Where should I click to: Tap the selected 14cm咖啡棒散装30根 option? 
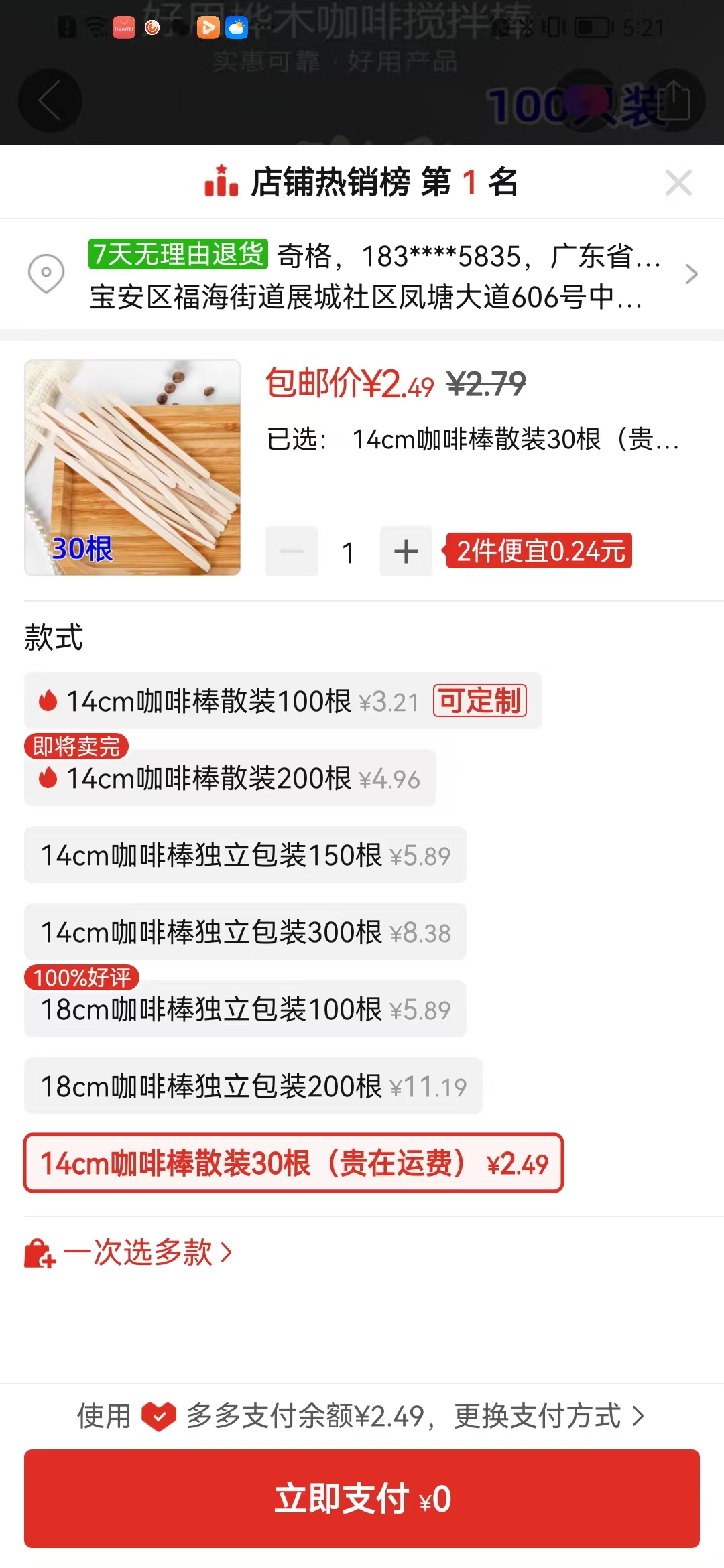tap(293, 1163)
